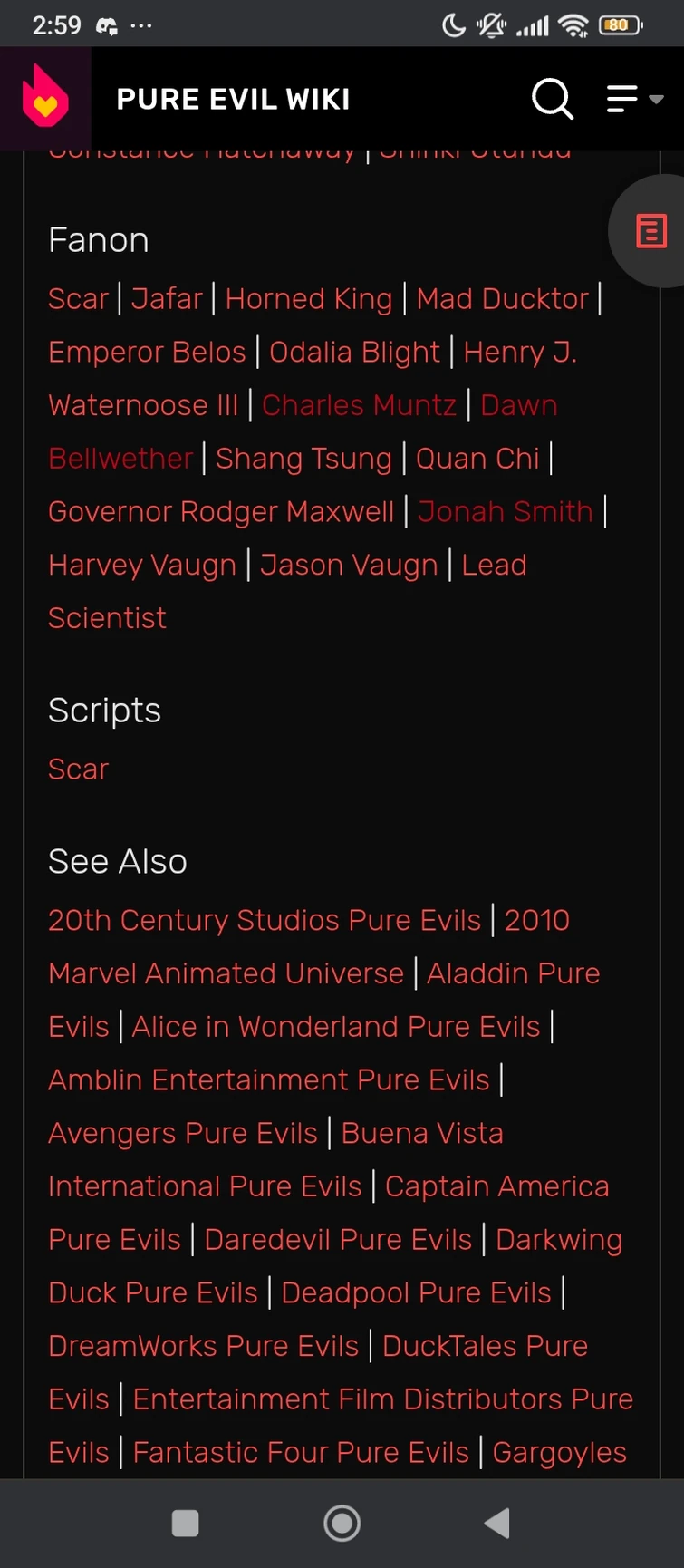The image size is (684, 1568).
Task: Open the search function via the magnifier icon
Action: point(553,98)
